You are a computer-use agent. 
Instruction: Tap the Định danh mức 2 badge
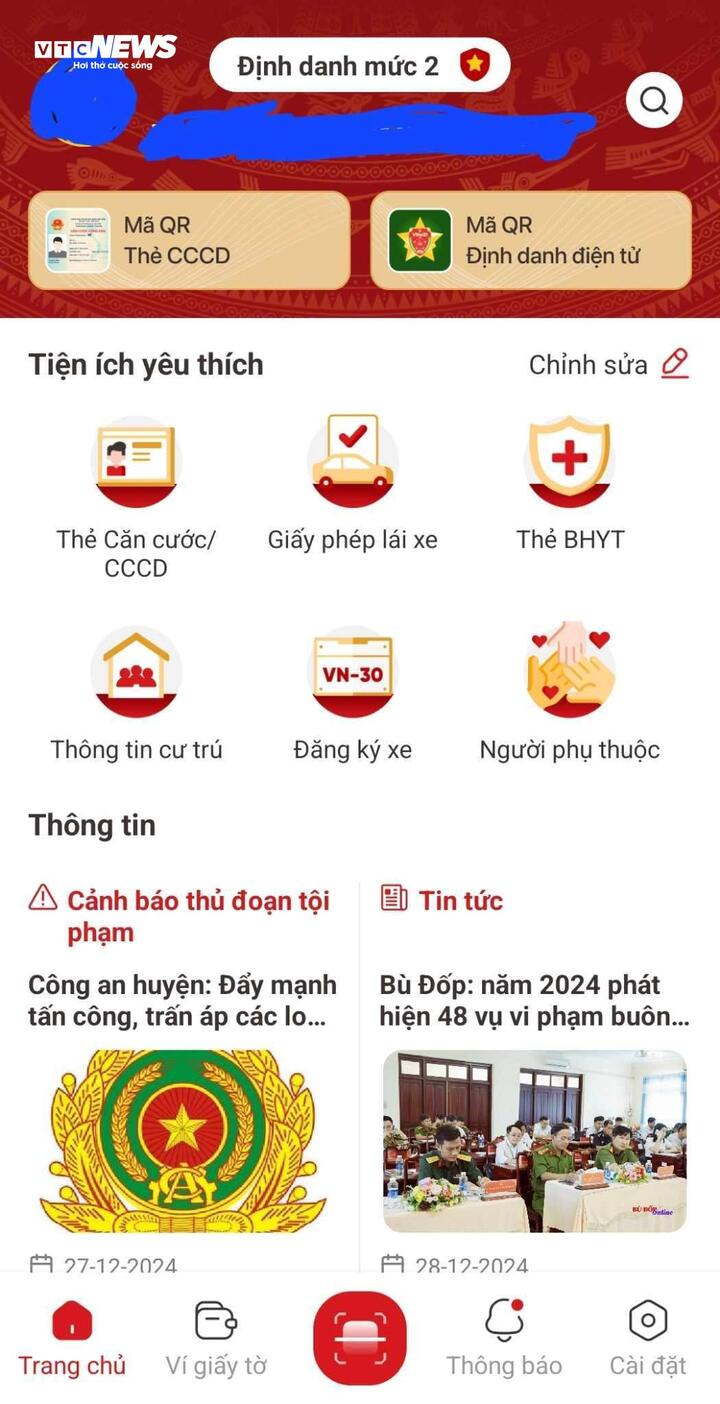click(x=360, y=65)
